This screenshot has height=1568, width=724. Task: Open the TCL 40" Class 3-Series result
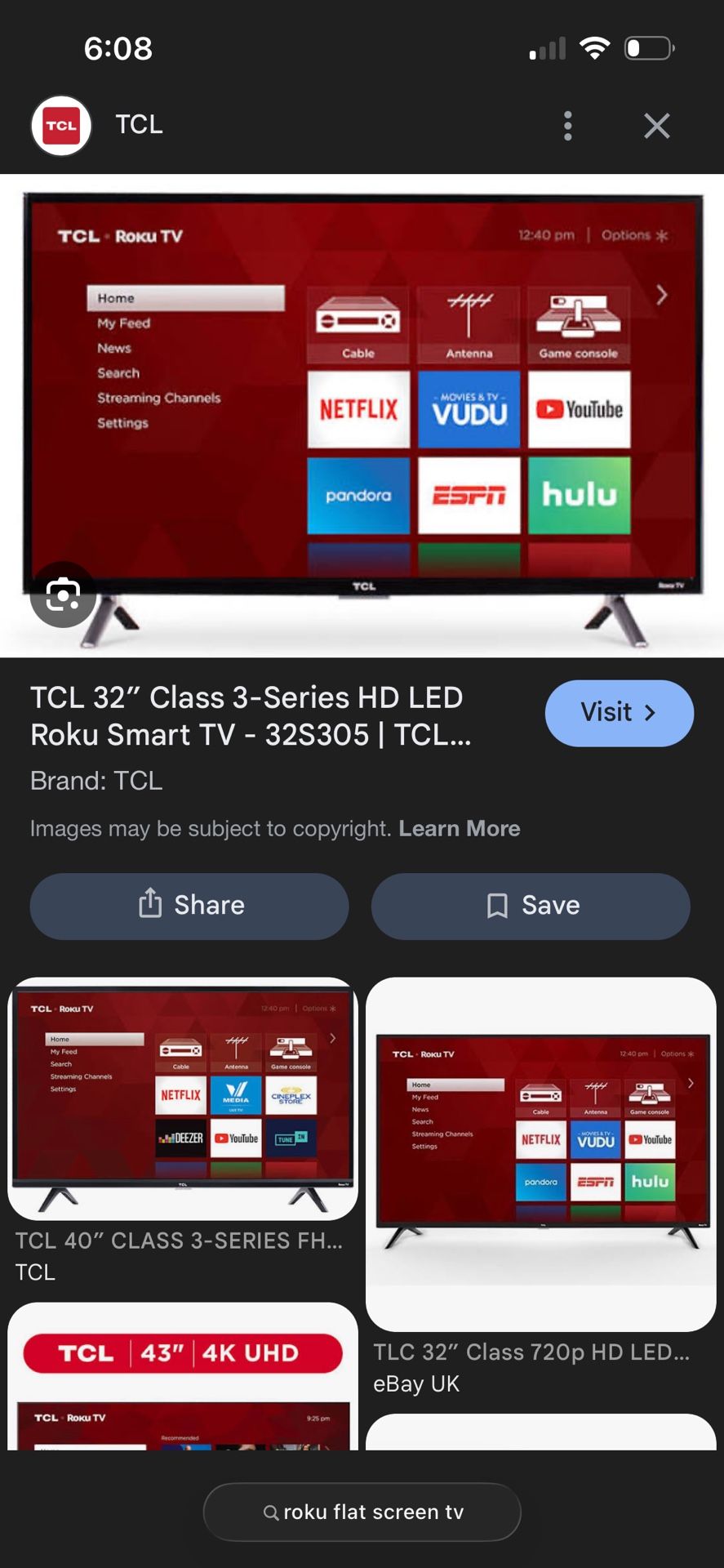tap(183, 1098)
